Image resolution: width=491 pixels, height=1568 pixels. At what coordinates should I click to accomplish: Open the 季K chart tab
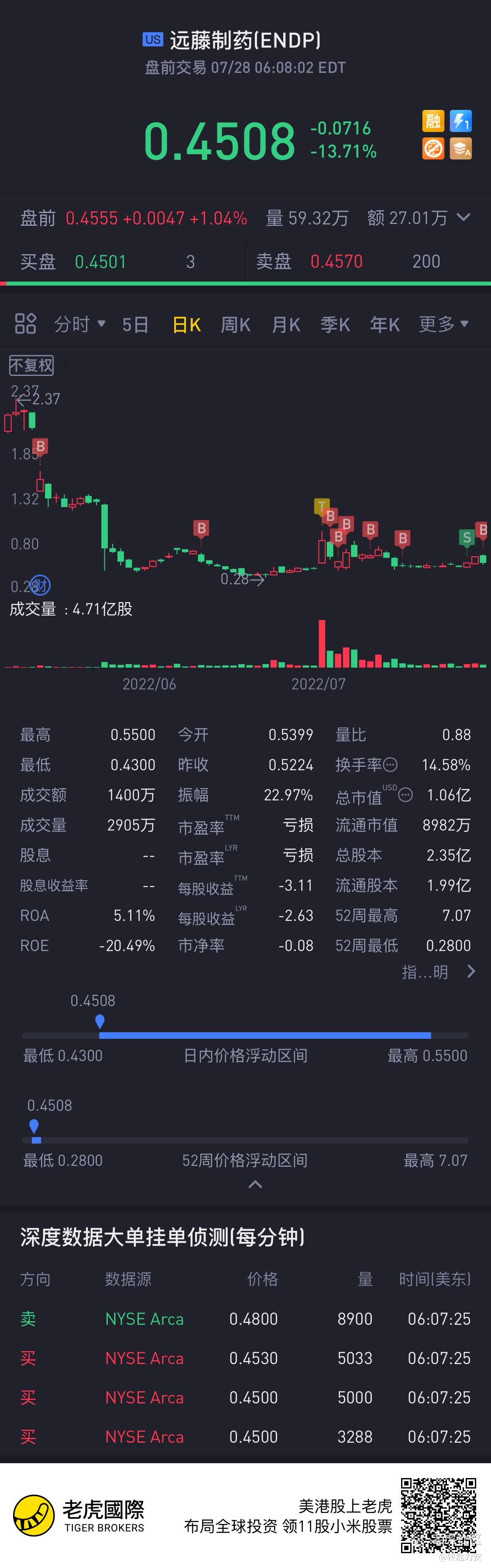click(335, 324)
